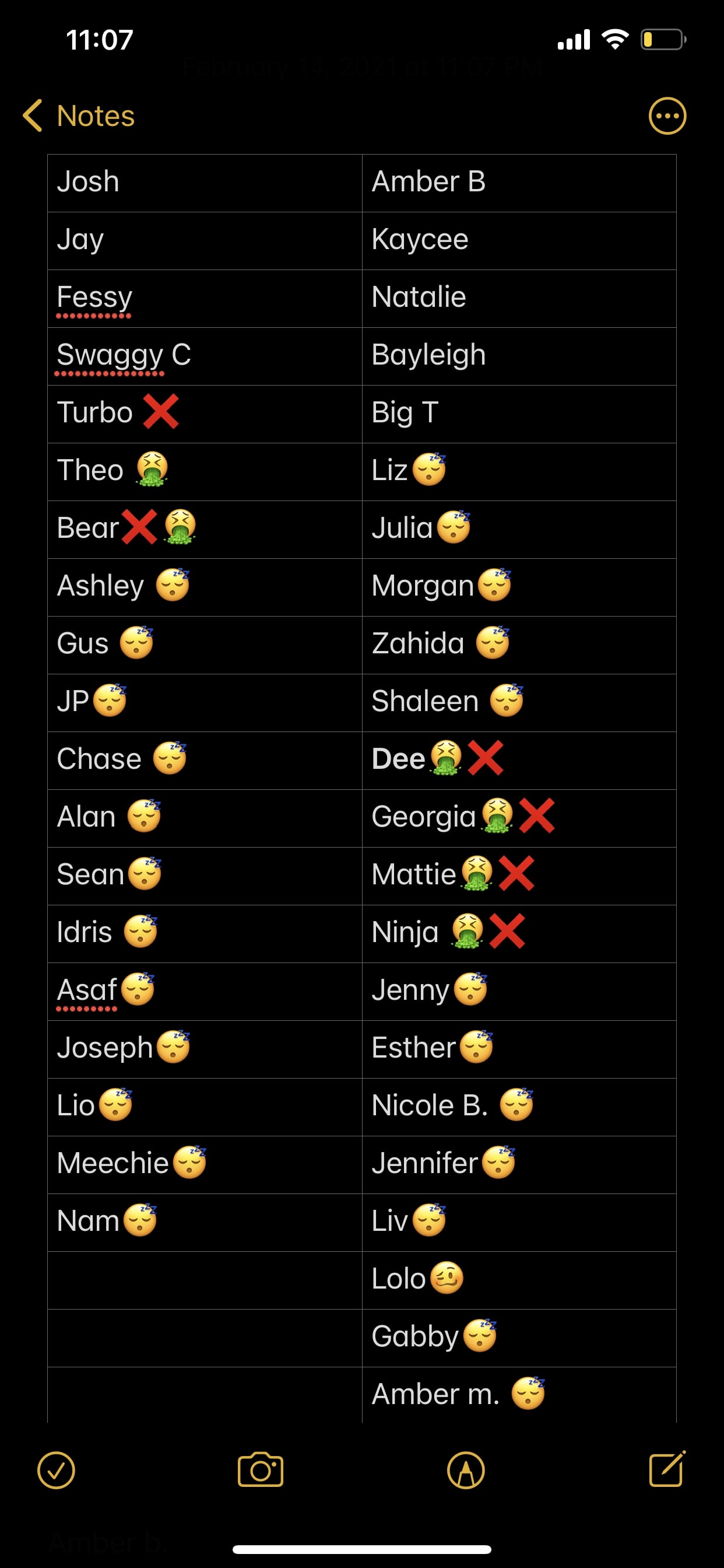
Task: Add a checklist to the note
Action: (56, 1471)
